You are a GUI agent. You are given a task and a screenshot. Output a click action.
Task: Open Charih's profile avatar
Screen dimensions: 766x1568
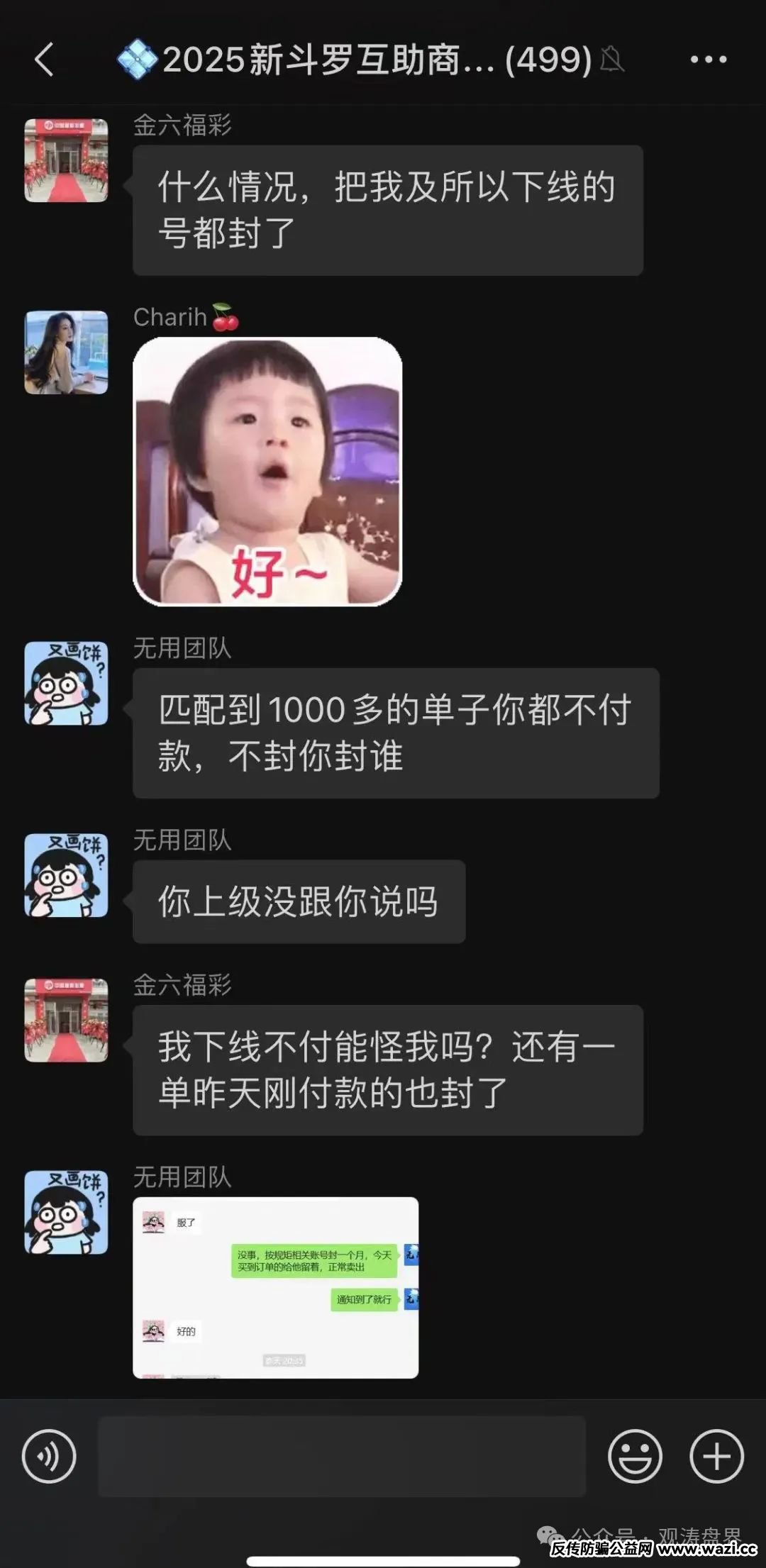[x=67, y=352]
